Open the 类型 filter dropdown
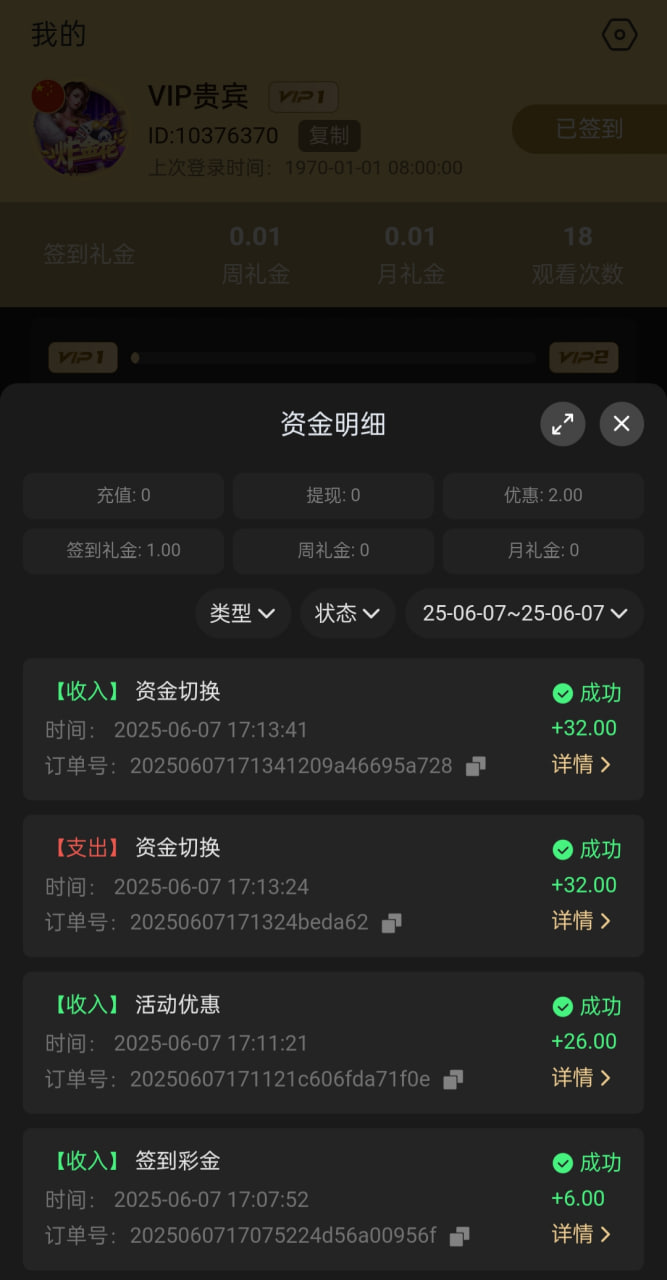The image size is (667, 1280). pos(242,613)
